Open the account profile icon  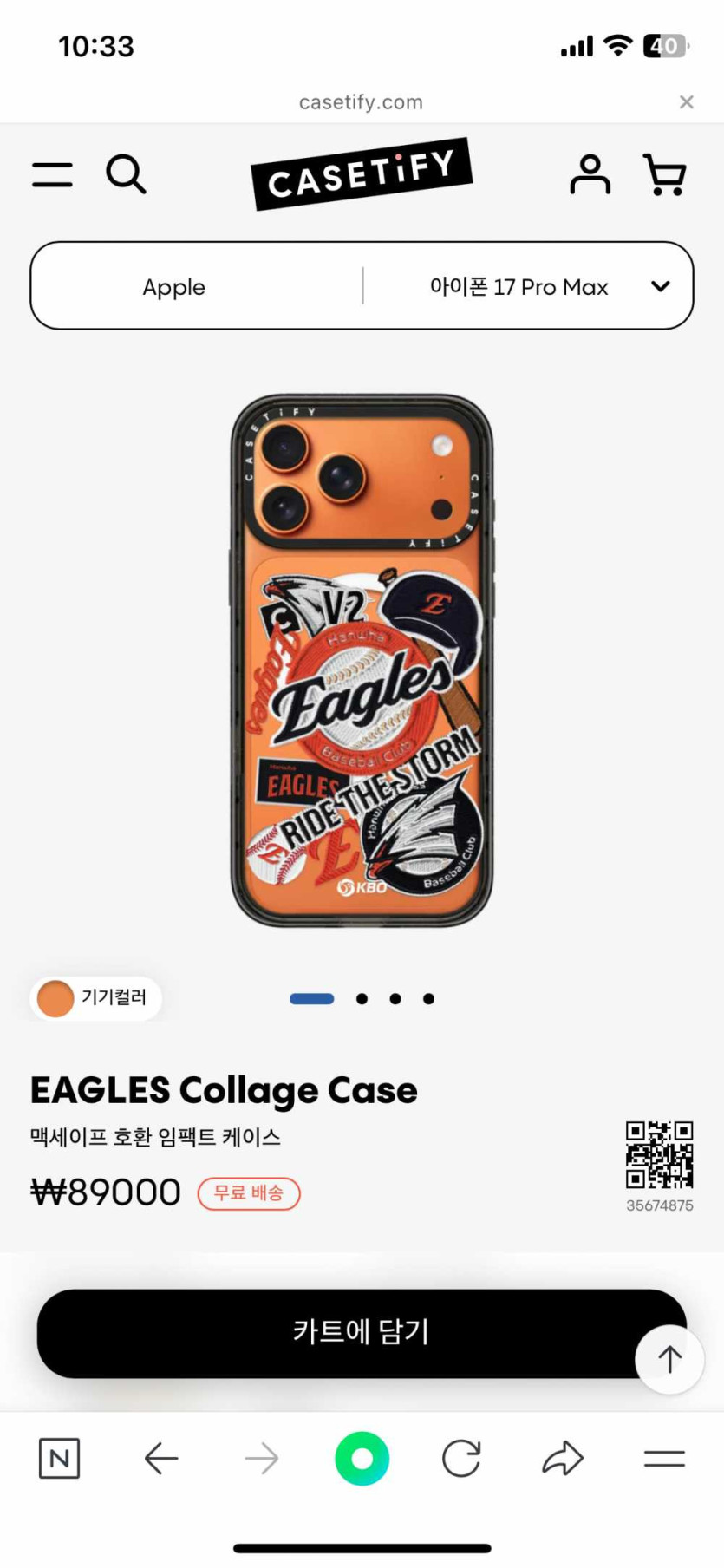point(590,174)
